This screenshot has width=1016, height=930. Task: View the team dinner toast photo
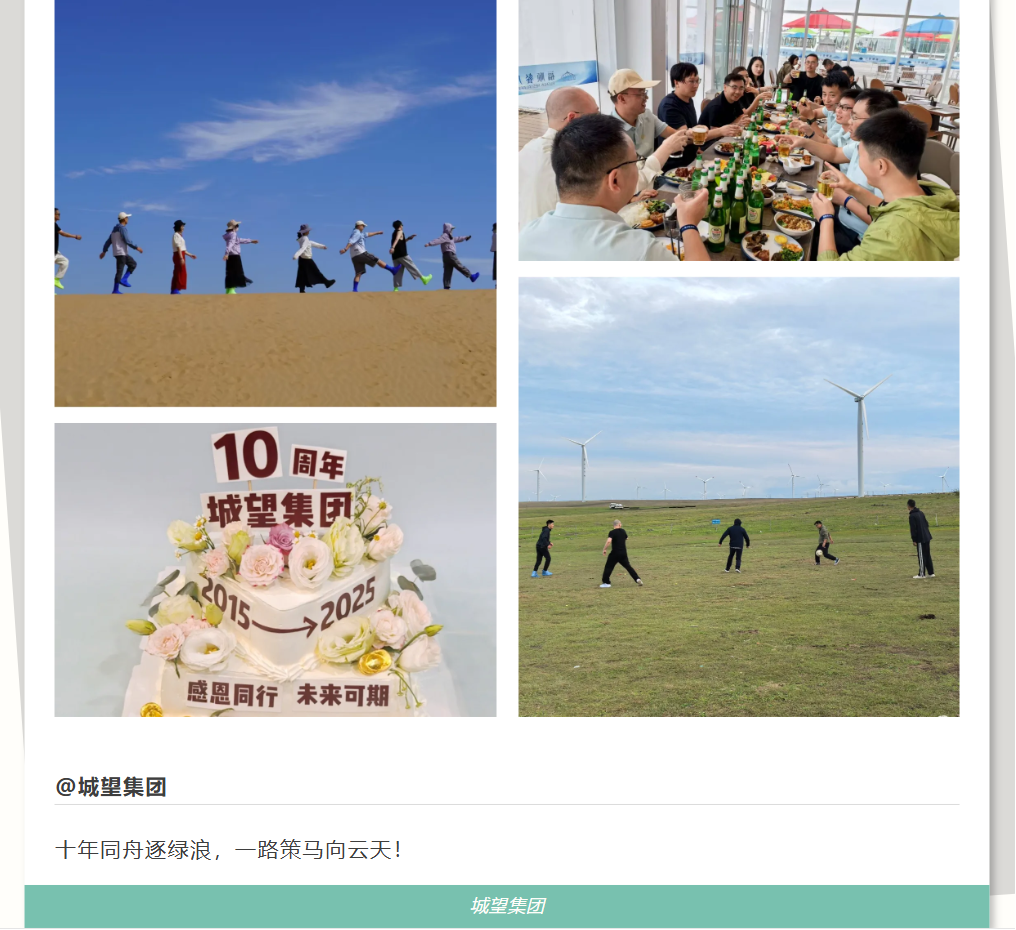coord(738,130)
